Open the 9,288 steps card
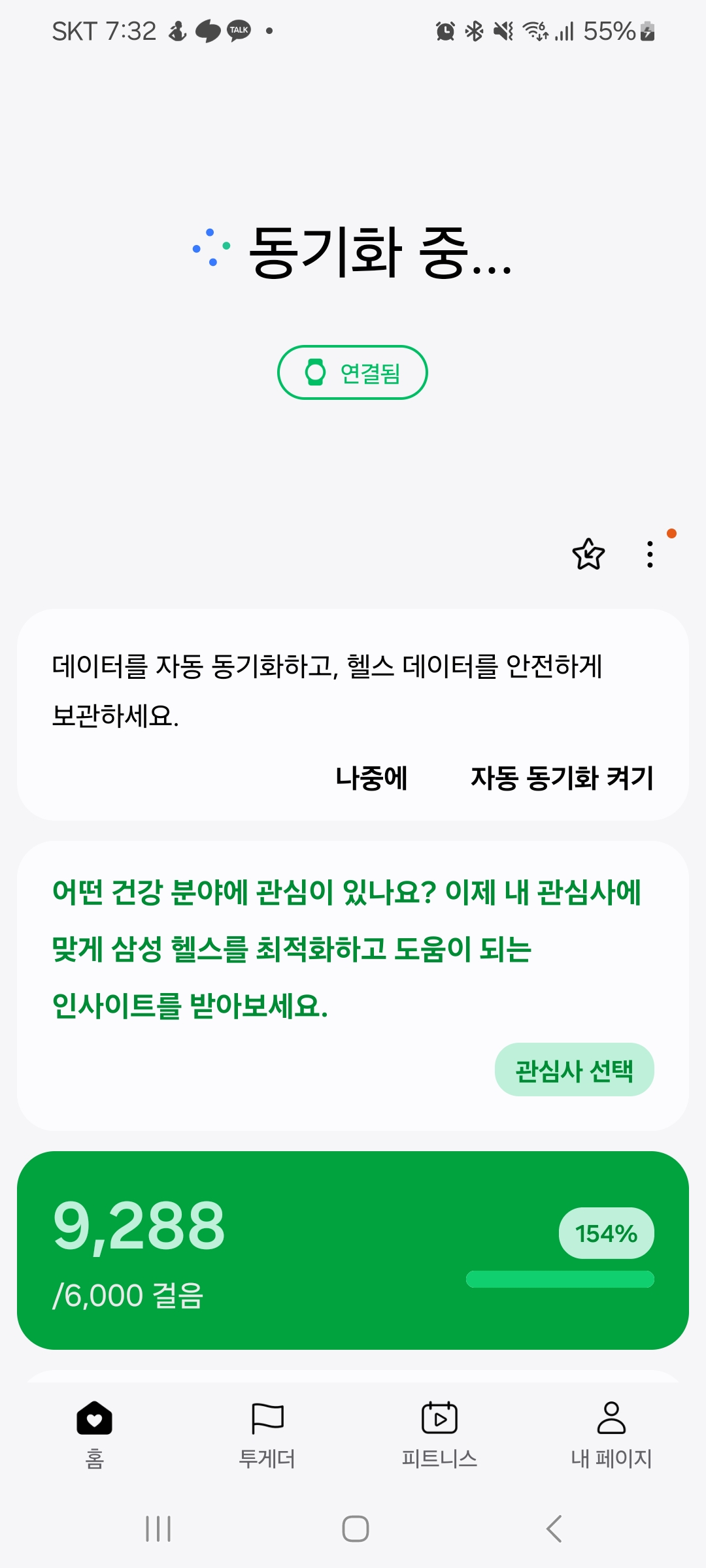This screenshot has height=1568, width=706. pyautogui.click(x=353, y=1250)
